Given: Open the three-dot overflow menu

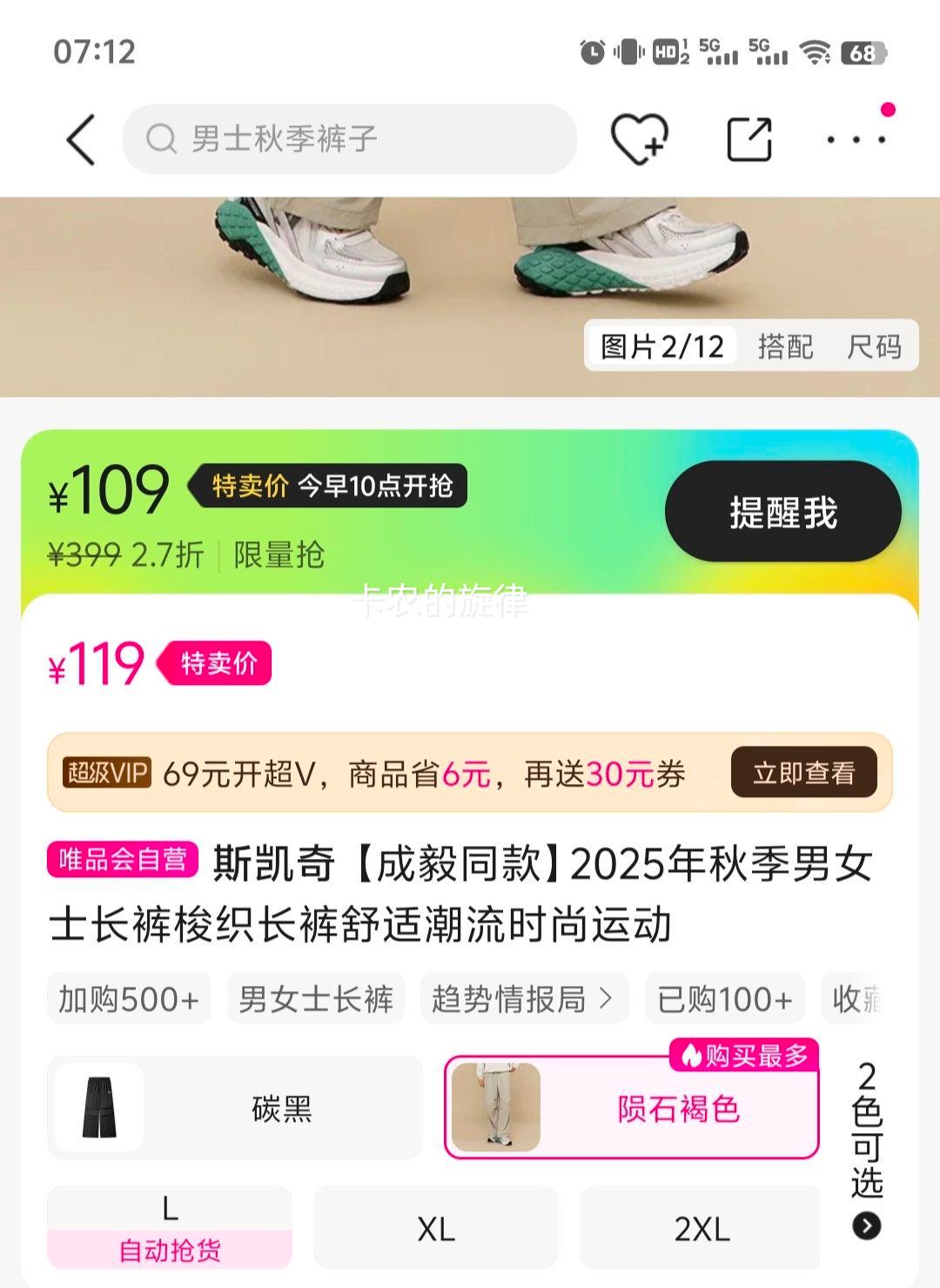Looking at the screenshot, I should tap(856, 139).
